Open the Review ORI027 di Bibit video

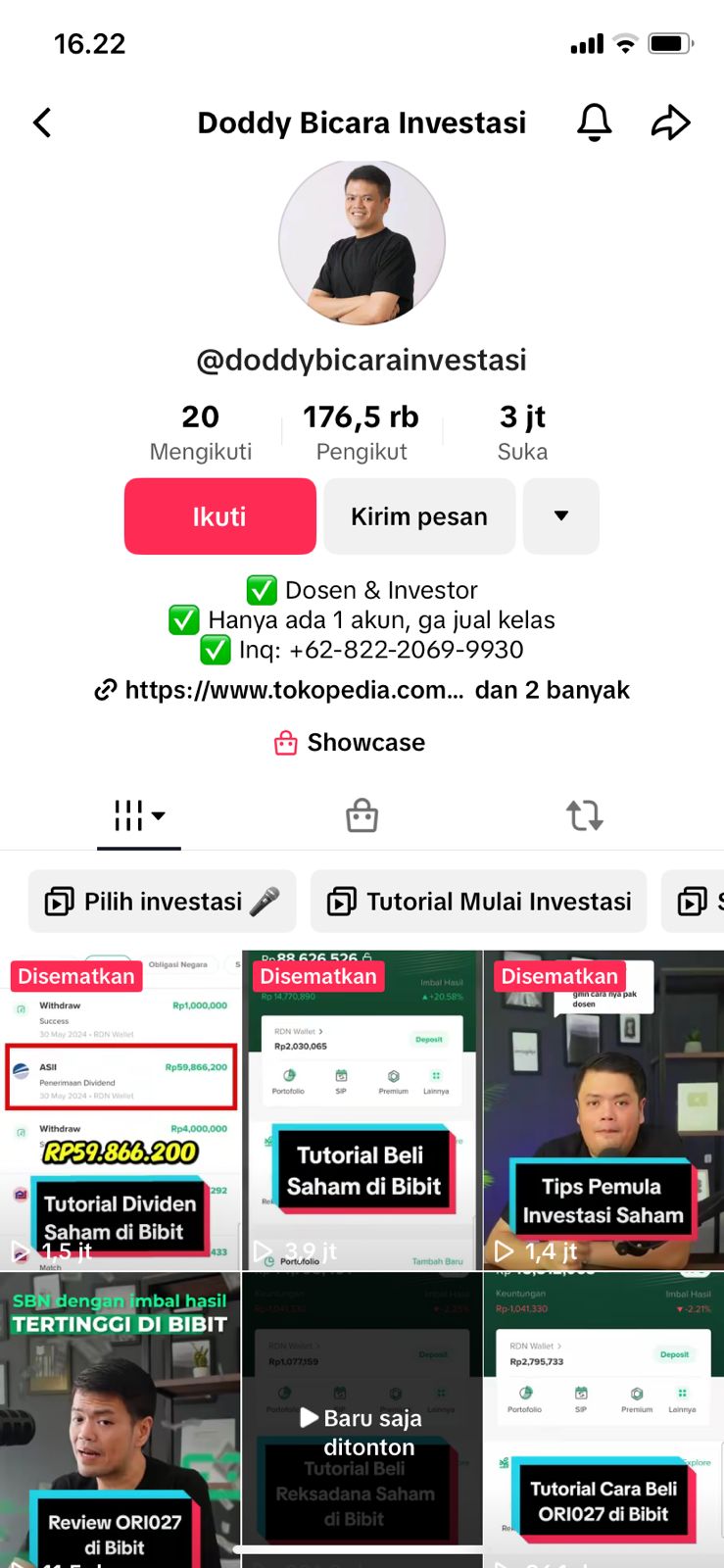(x=120, y=1421)
